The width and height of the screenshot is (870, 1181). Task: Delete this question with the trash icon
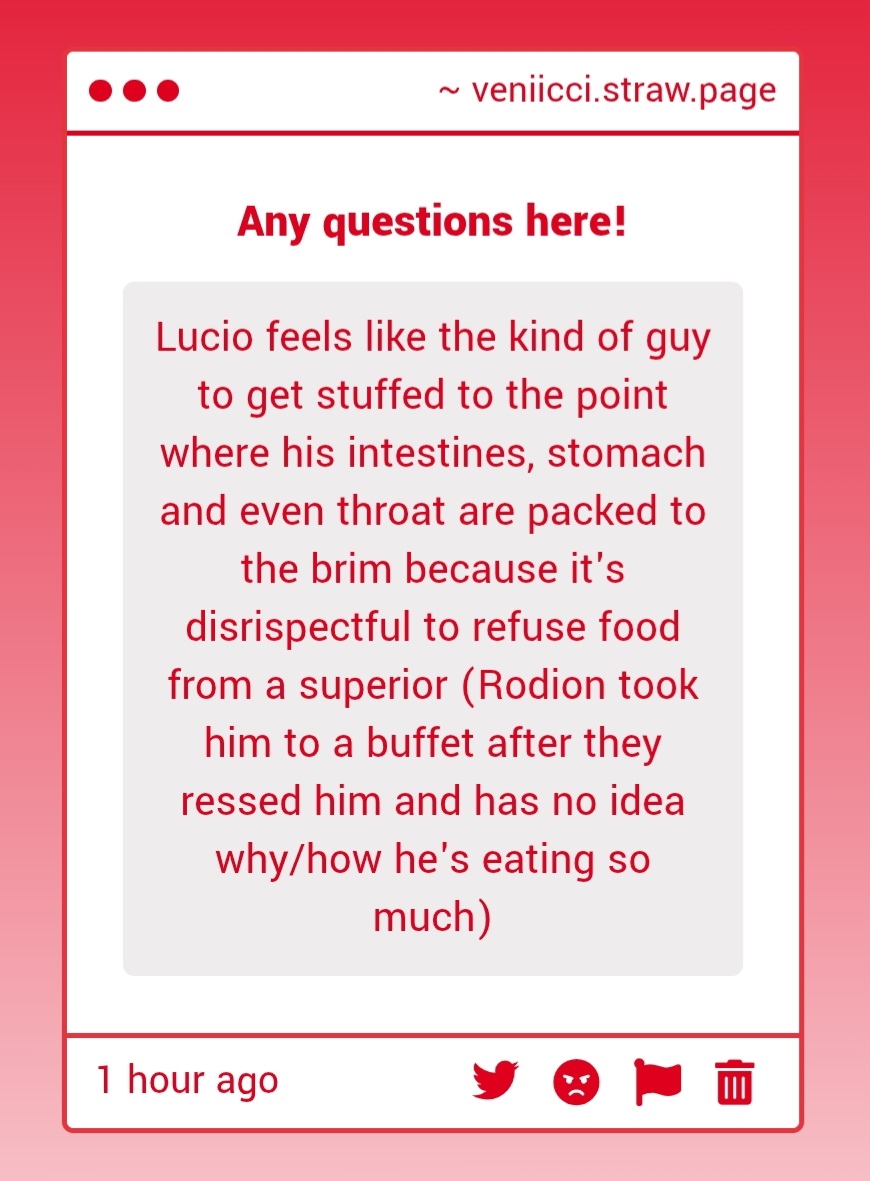click(735, 1082)
